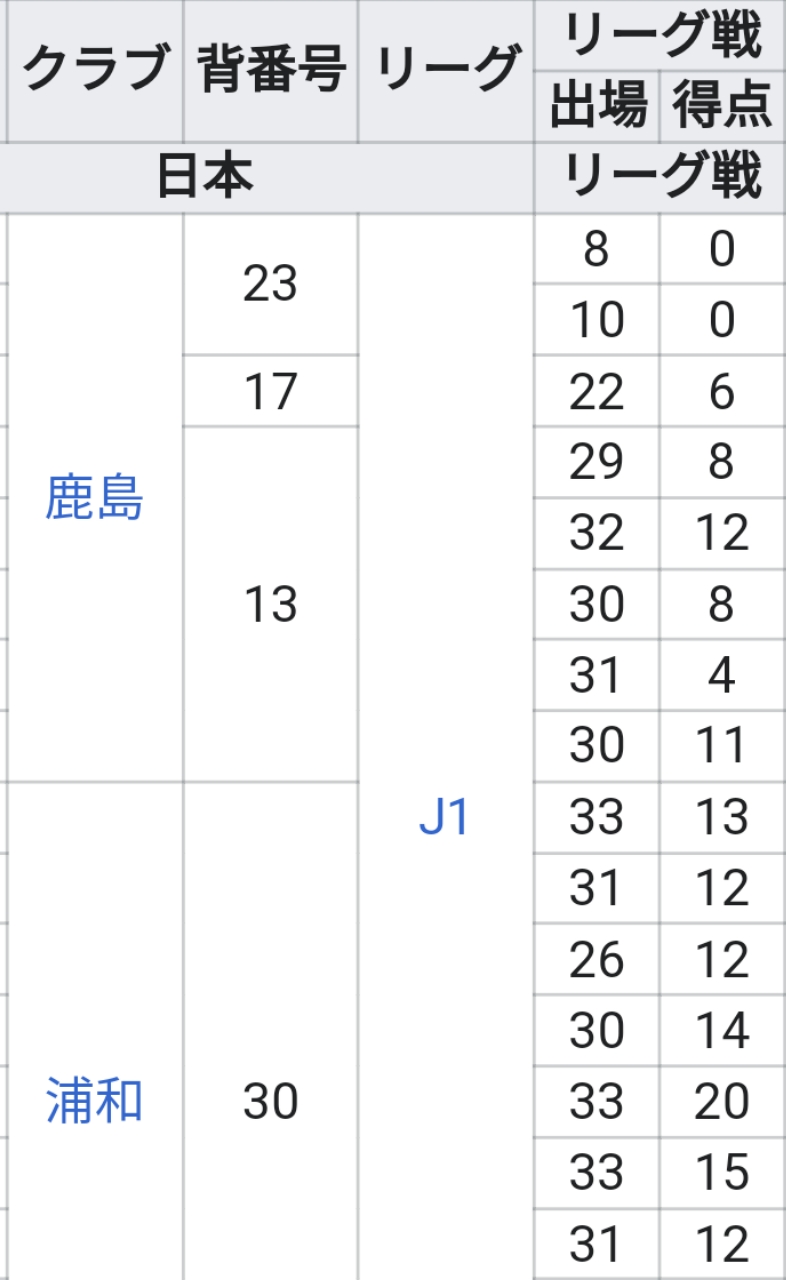Viewport: 786px width, 1280px height.
Task: Open the 浦和 club link
Action: pyautogui.click(x=95, y=1102)
